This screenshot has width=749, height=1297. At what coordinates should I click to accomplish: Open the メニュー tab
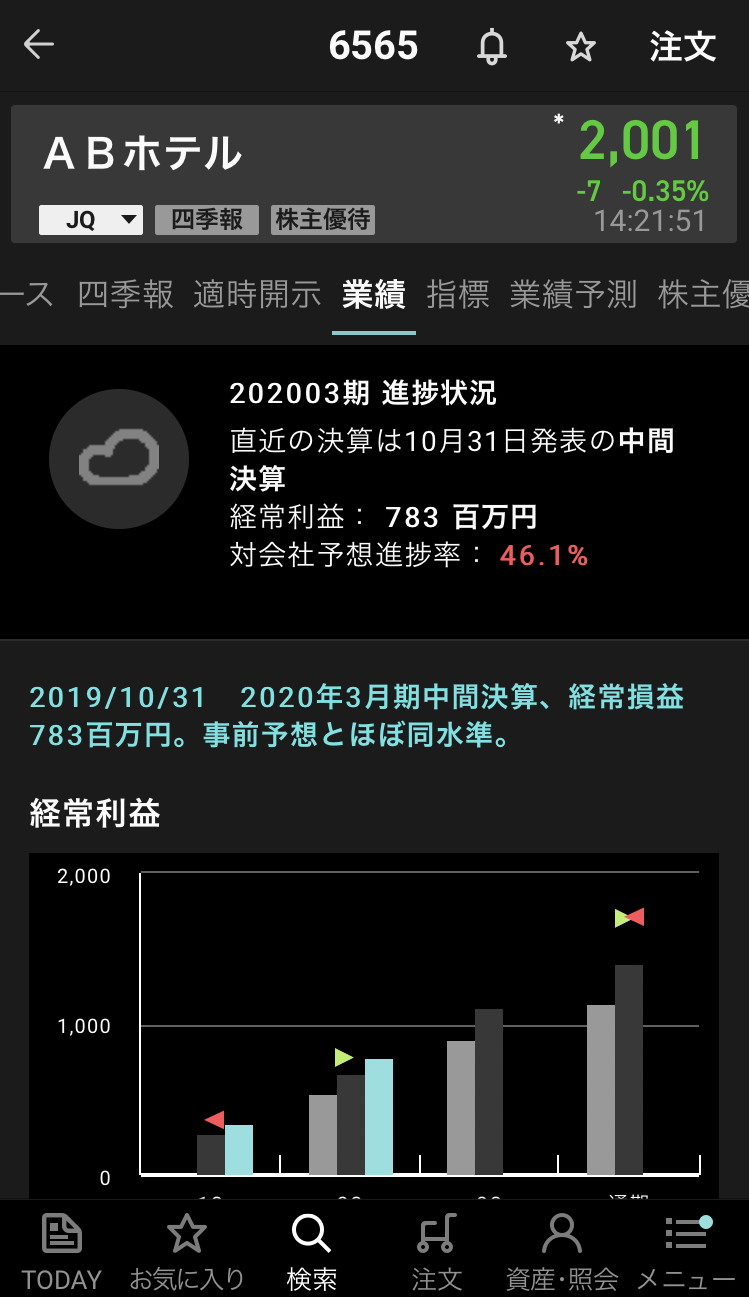(x=686, y=1251)
